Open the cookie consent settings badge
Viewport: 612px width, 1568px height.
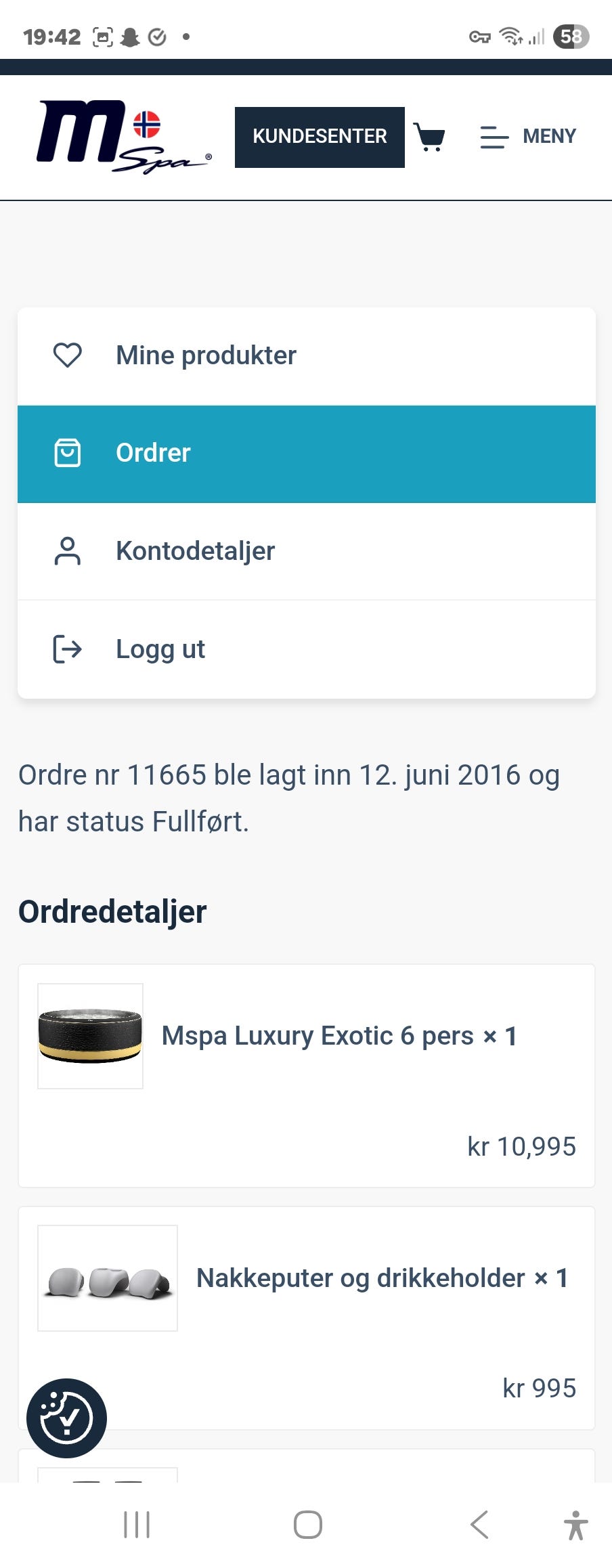pos(66,1418)
